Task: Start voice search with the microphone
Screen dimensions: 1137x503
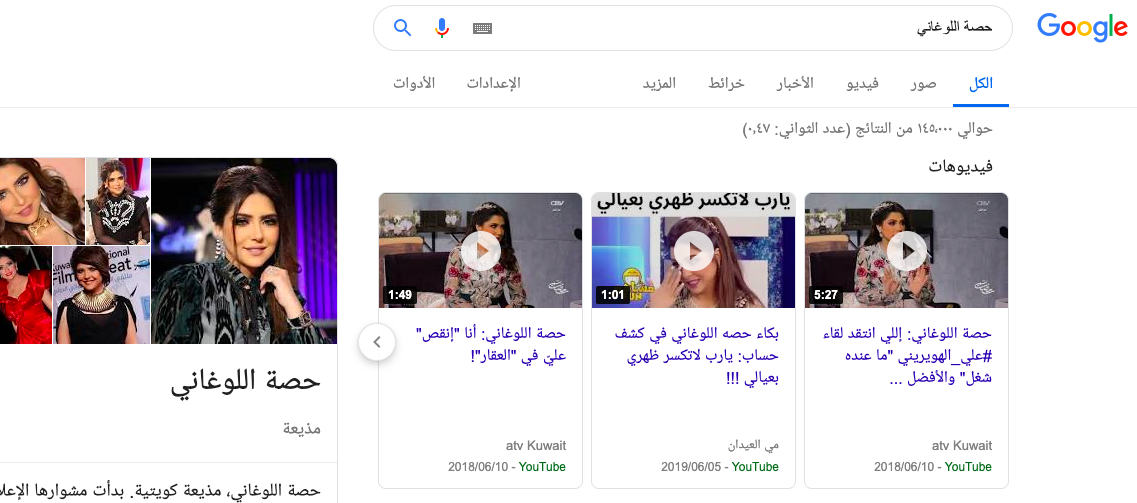Action: pyautogui.click(x=442, y=27)
